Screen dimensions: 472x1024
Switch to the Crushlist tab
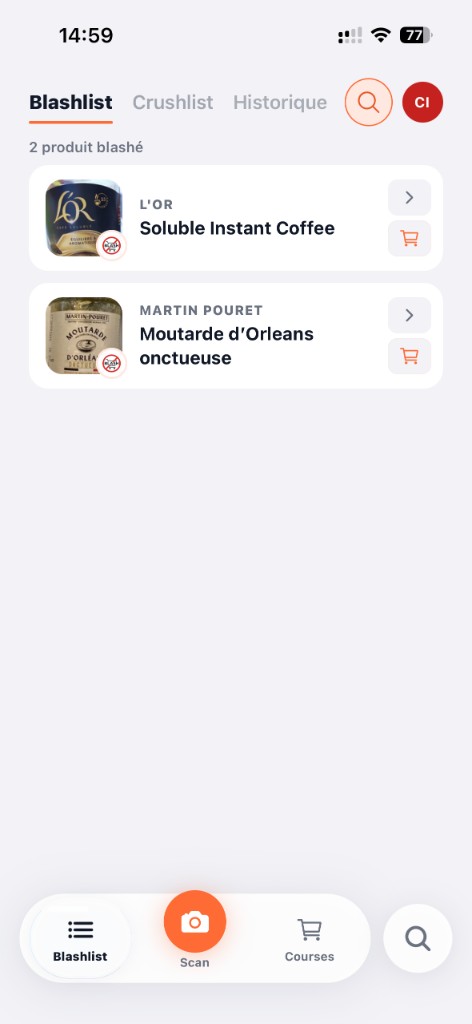tap(173, 103)
